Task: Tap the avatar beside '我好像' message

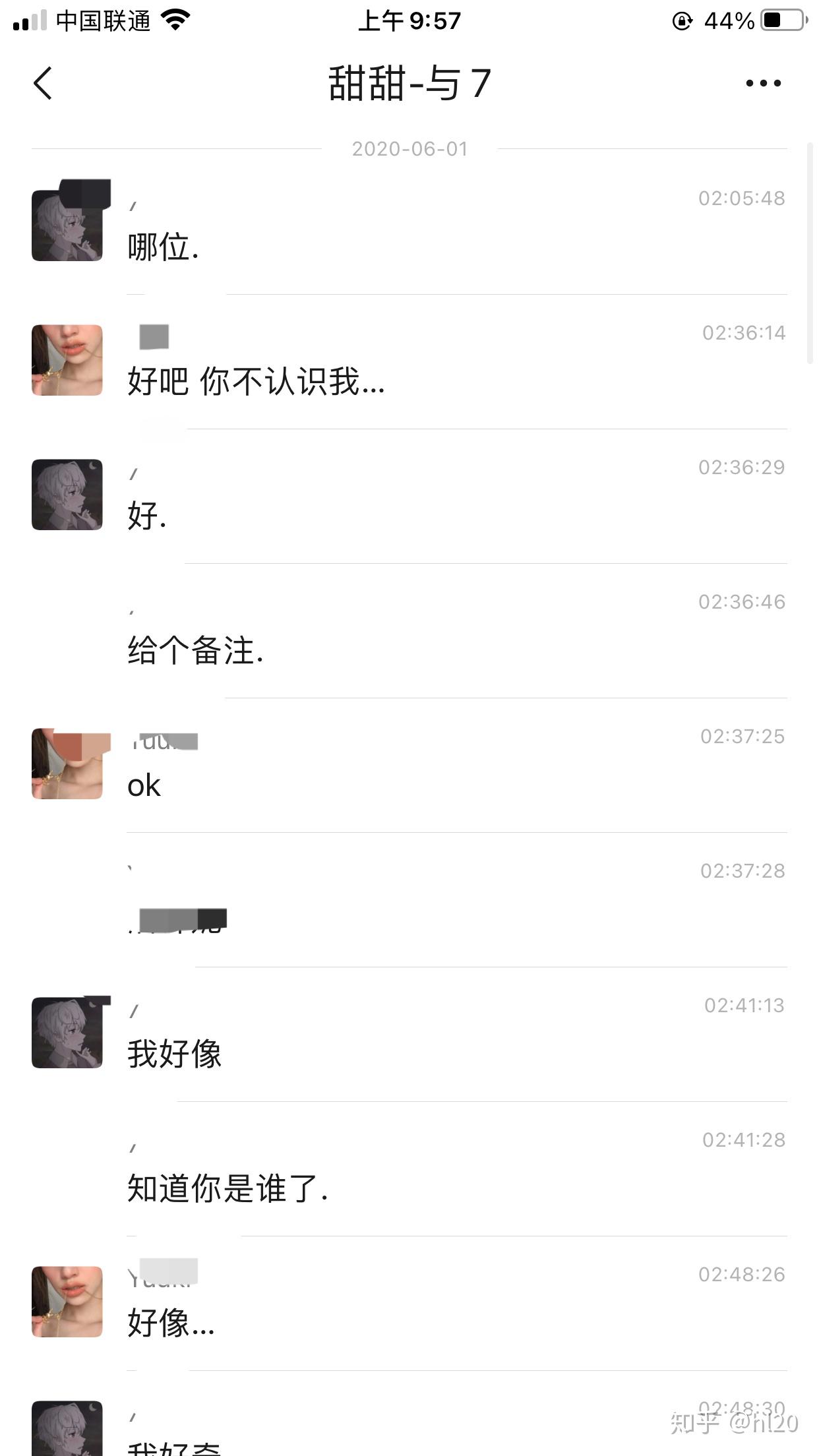Action: pyautogui.click(x=67, y=1033)
